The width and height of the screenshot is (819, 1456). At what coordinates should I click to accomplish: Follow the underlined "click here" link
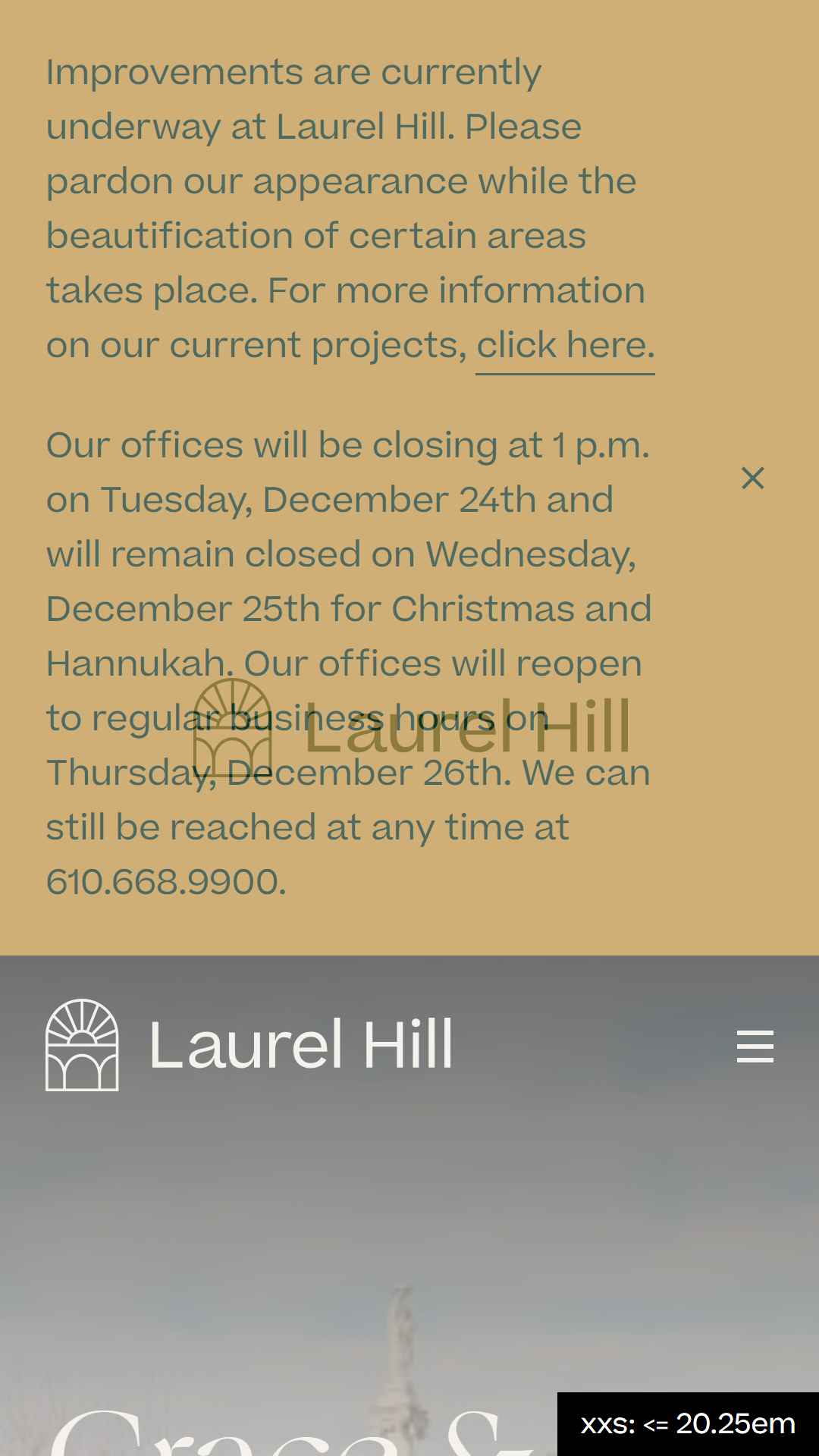coord(565,346)
